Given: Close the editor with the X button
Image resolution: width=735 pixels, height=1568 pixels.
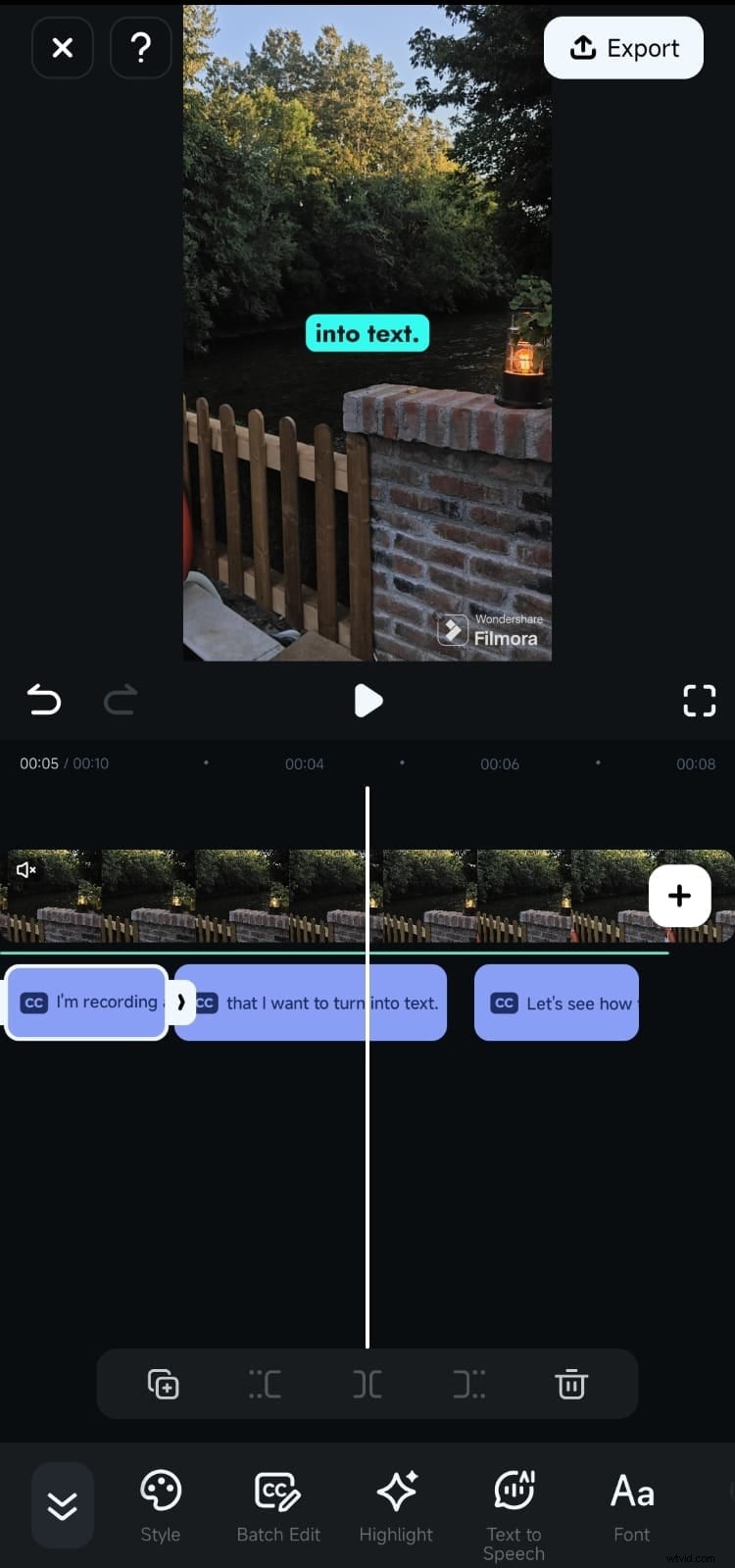Looking at the screenshot, I should click(63, 47).
